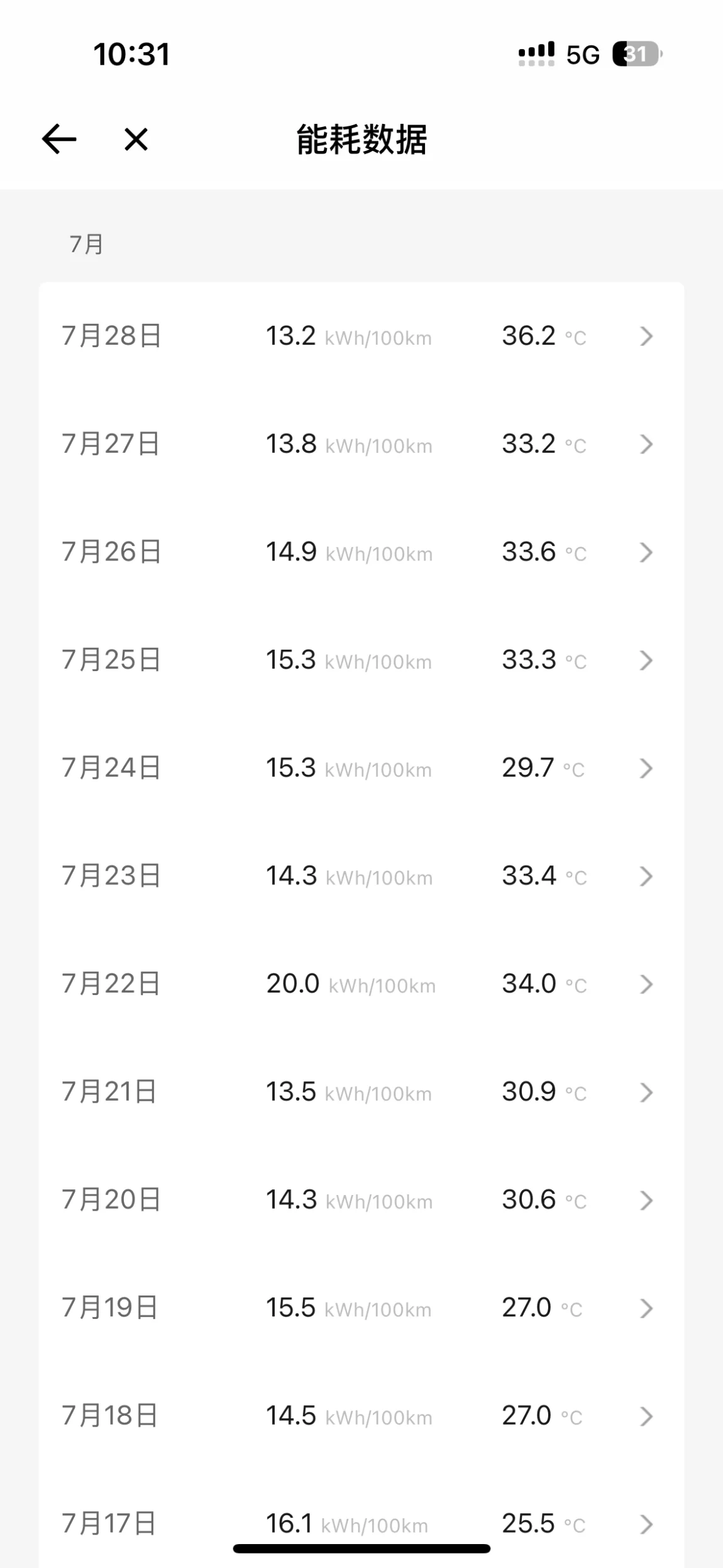Open the 7月26日 consumption entry
Screen dimensions: 723x1568
[361, 553]
